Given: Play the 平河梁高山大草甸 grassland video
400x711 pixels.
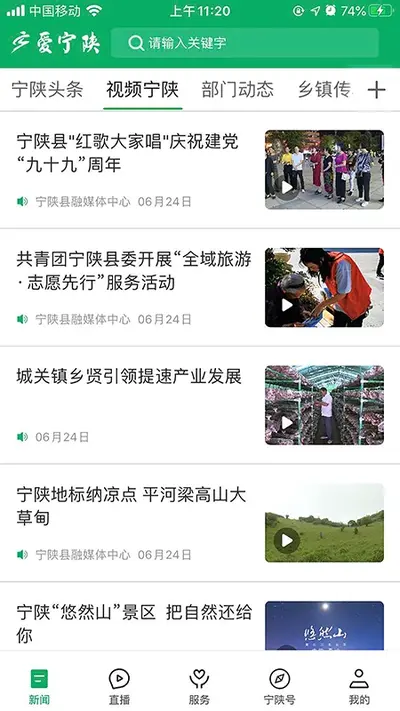Looking at the screenshot, I should (324, 523).
